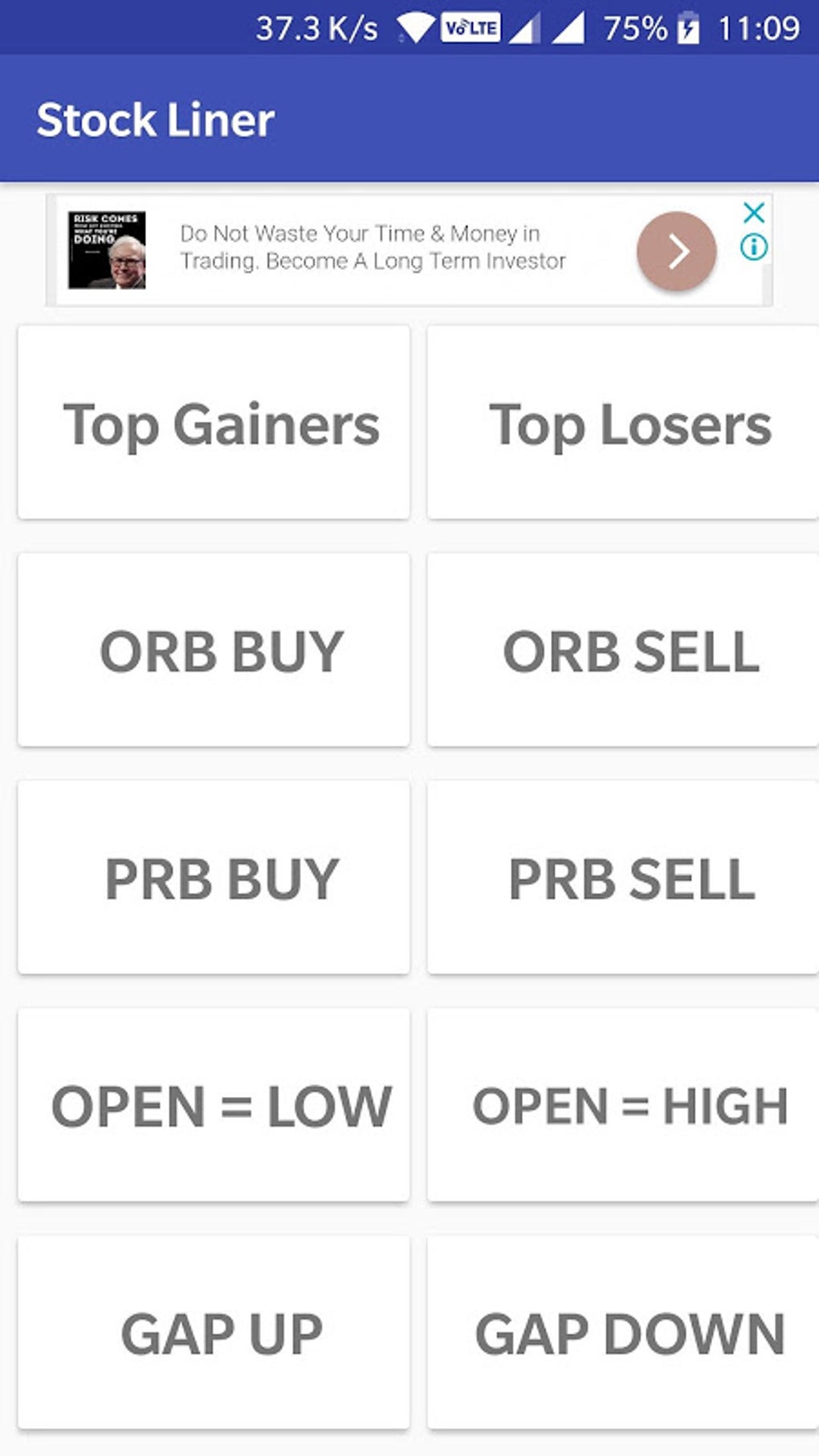Open the GAP DOWN list
The image size is (819, 1456).
point(623,1333)
